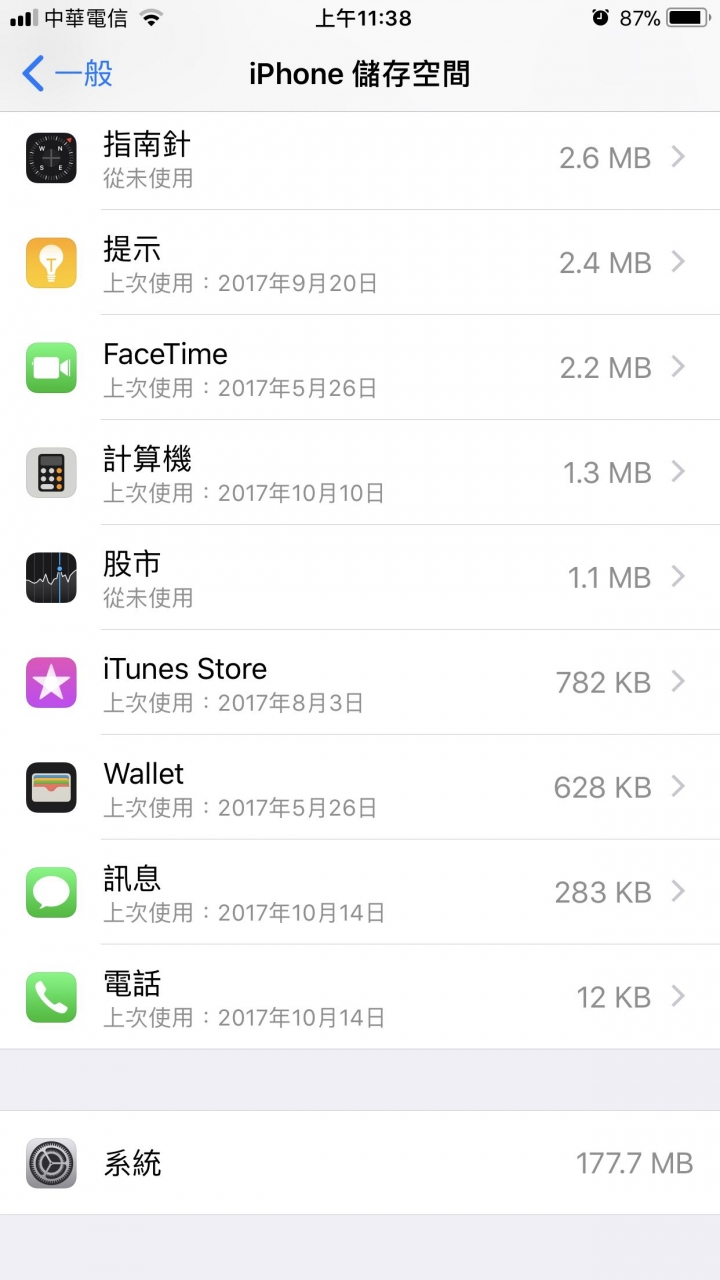Open the 訊息 storage row
The image size is (720, 1280).
click(360, 893)
